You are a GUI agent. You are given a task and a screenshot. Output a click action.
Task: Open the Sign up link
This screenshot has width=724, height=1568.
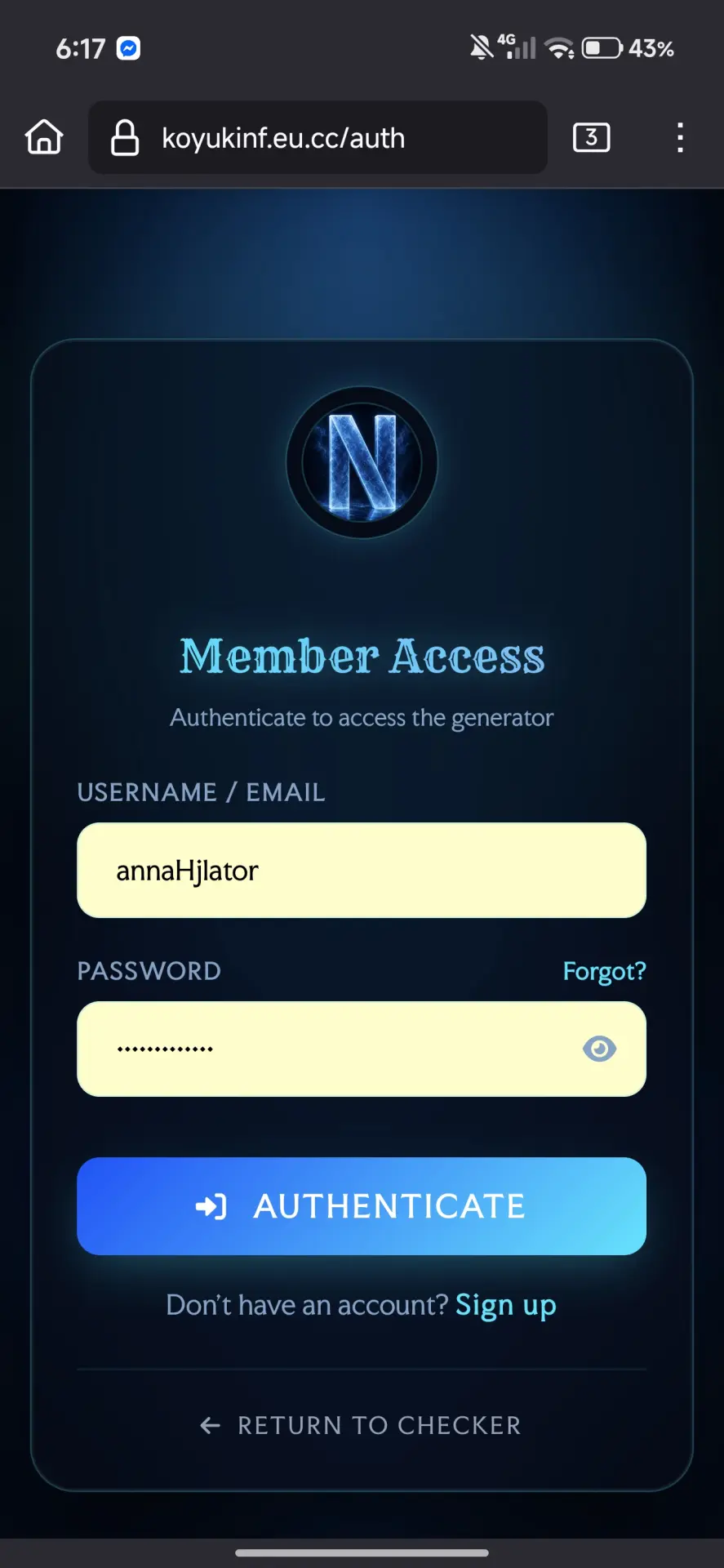pos(506,1305)
